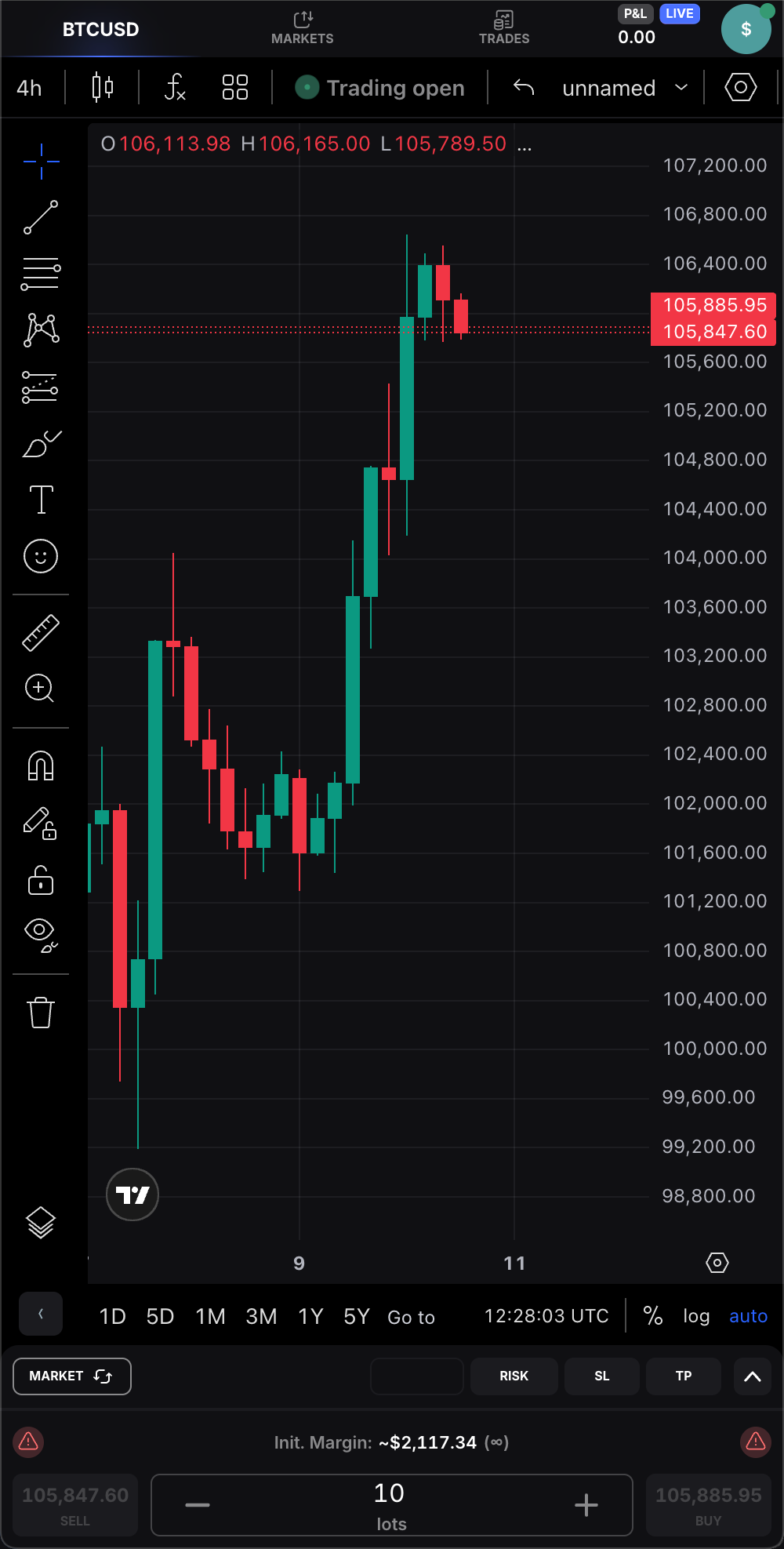
Task: Remove all drawings with trash tool
Action: click(41, 1013)
